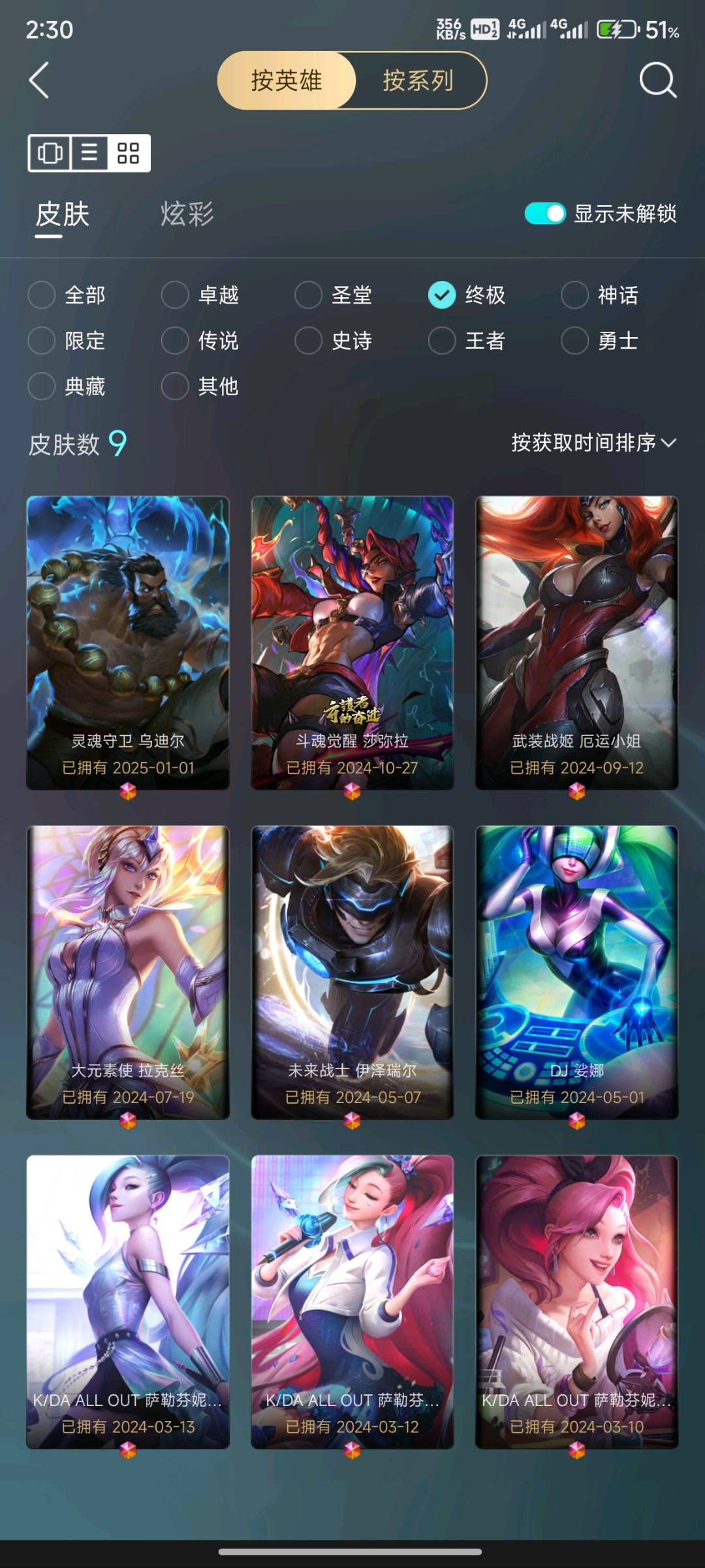Turn off the 显示未解锁 switch
This screenshot has height=1568, width=705.
coord(545,214)
